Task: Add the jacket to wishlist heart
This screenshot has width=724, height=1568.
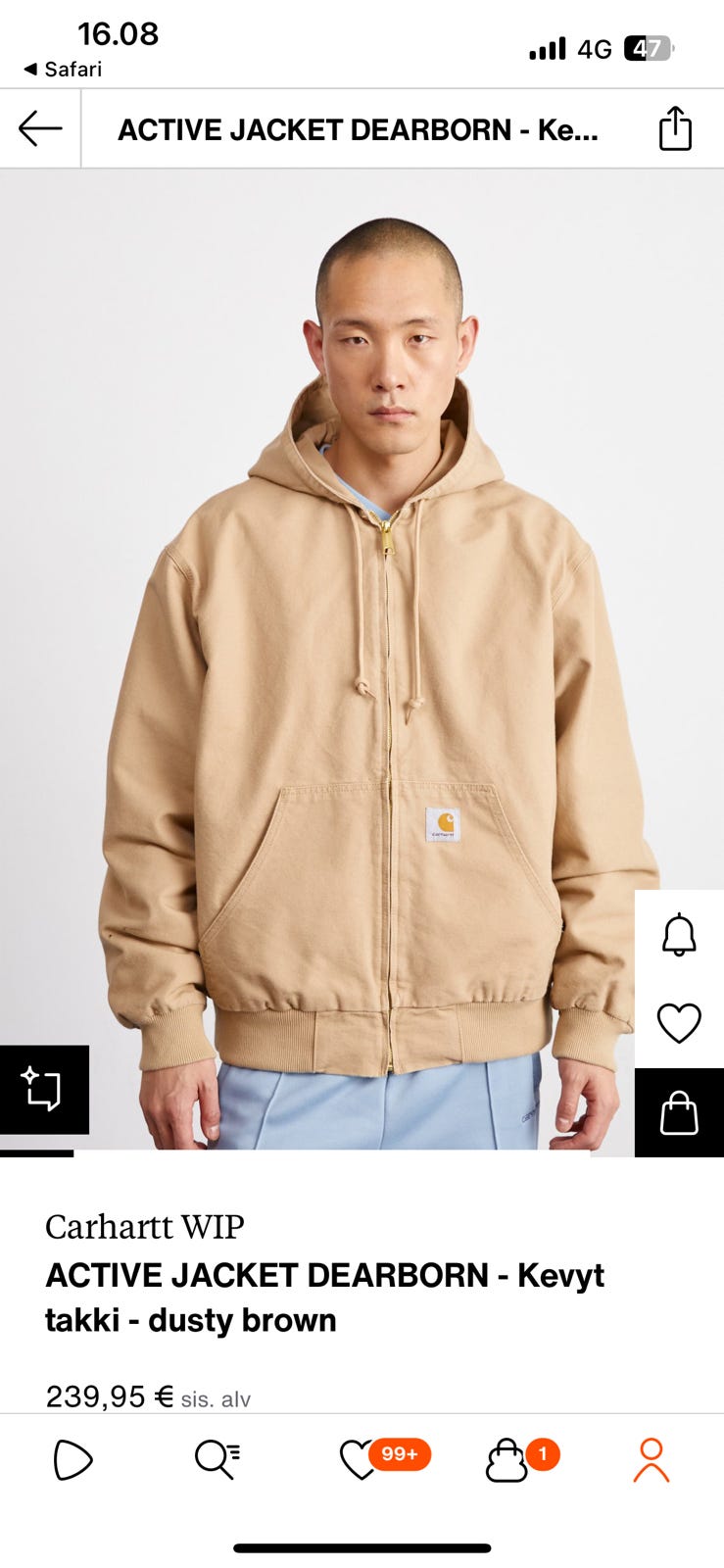Action: [679, 1023]
